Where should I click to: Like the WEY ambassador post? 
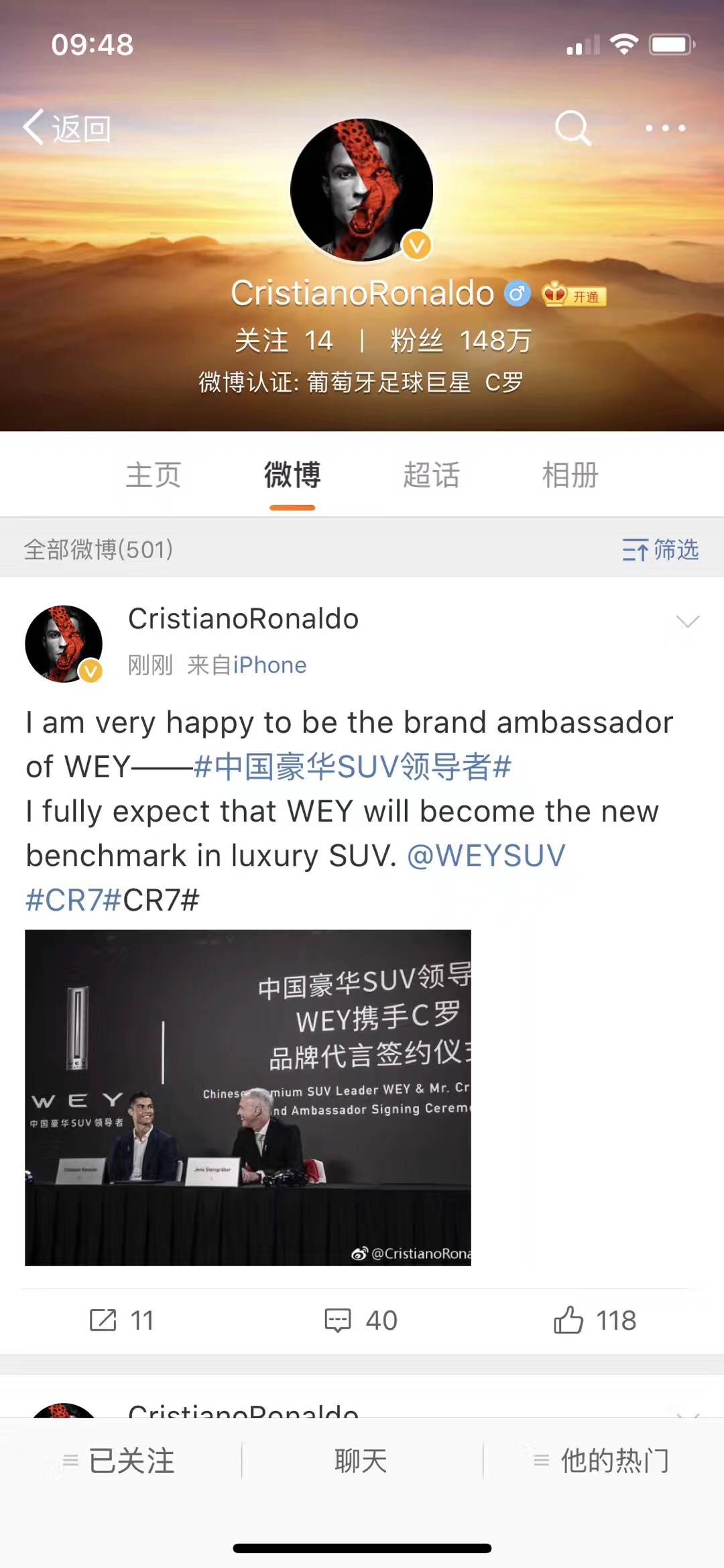[x=595, y=1320]
